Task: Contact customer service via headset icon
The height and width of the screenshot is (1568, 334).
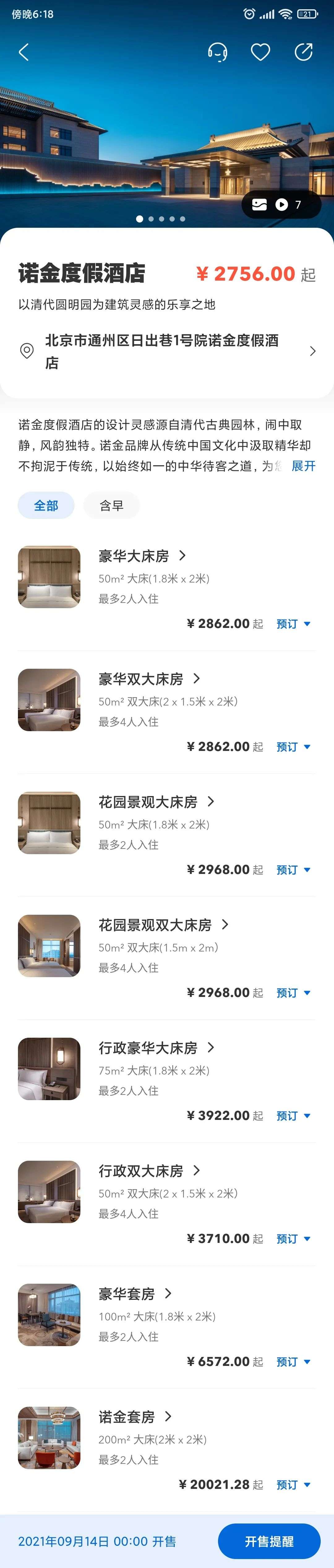Action: (218, 52)
